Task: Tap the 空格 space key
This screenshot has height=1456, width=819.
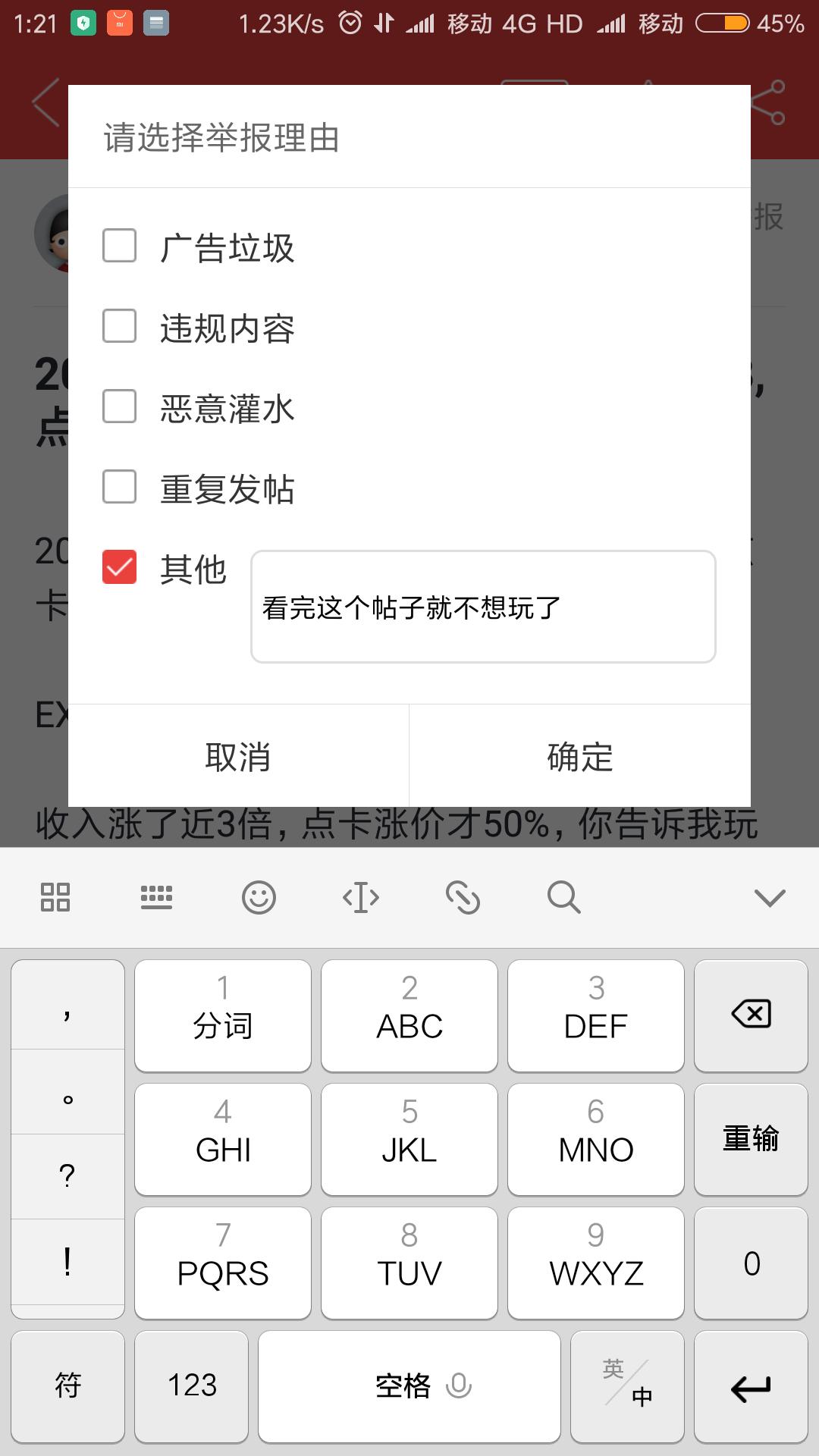Action: [409, 1386]
